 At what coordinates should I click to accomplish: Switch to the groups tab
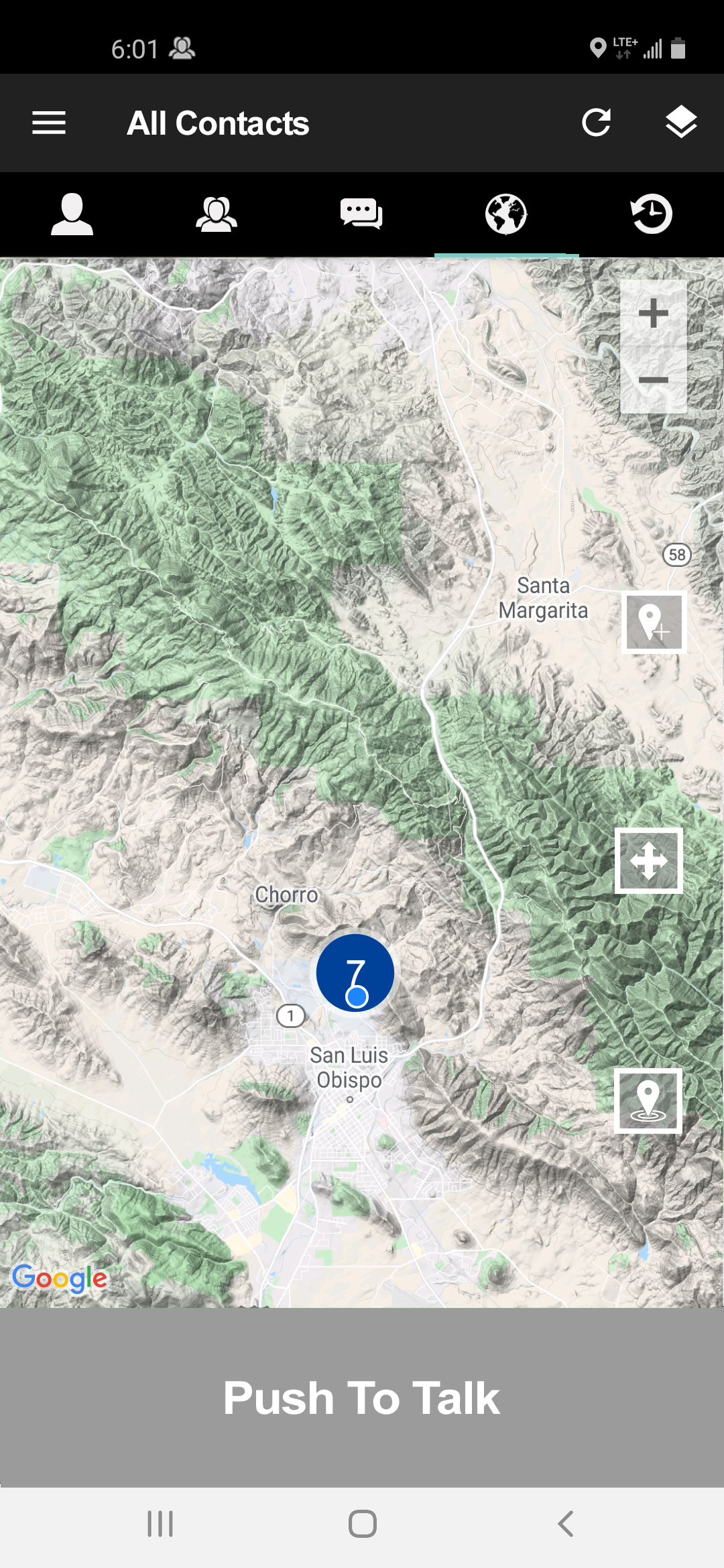pos(217,214)
